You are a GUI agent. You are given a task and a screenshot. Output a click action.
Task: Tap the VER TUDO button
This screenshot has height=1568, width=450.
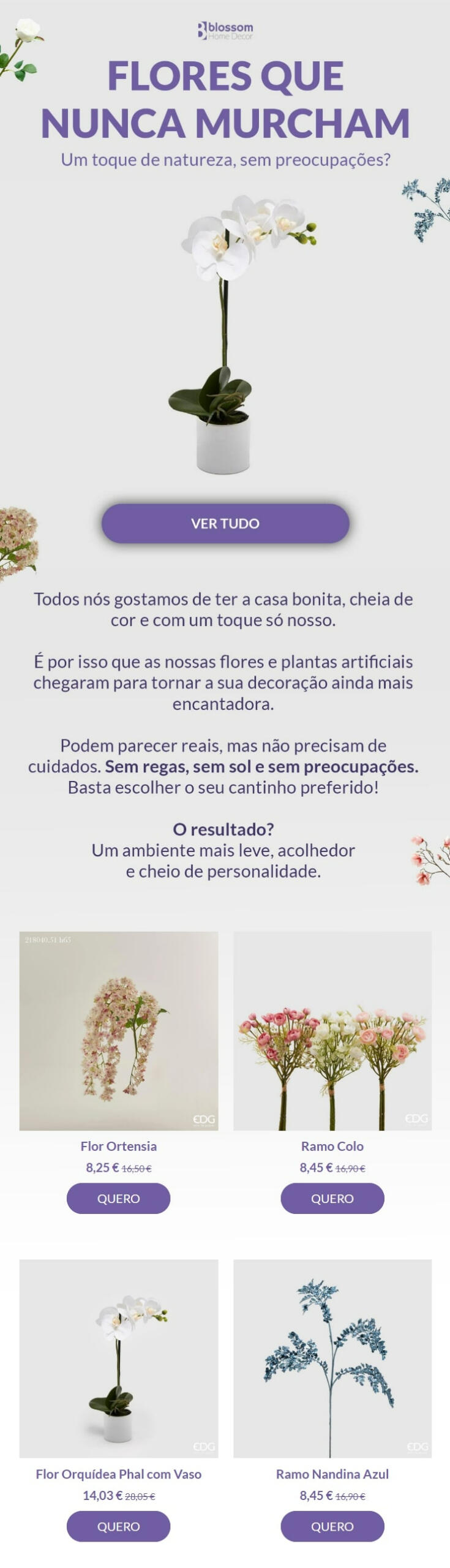coord(225,523)
